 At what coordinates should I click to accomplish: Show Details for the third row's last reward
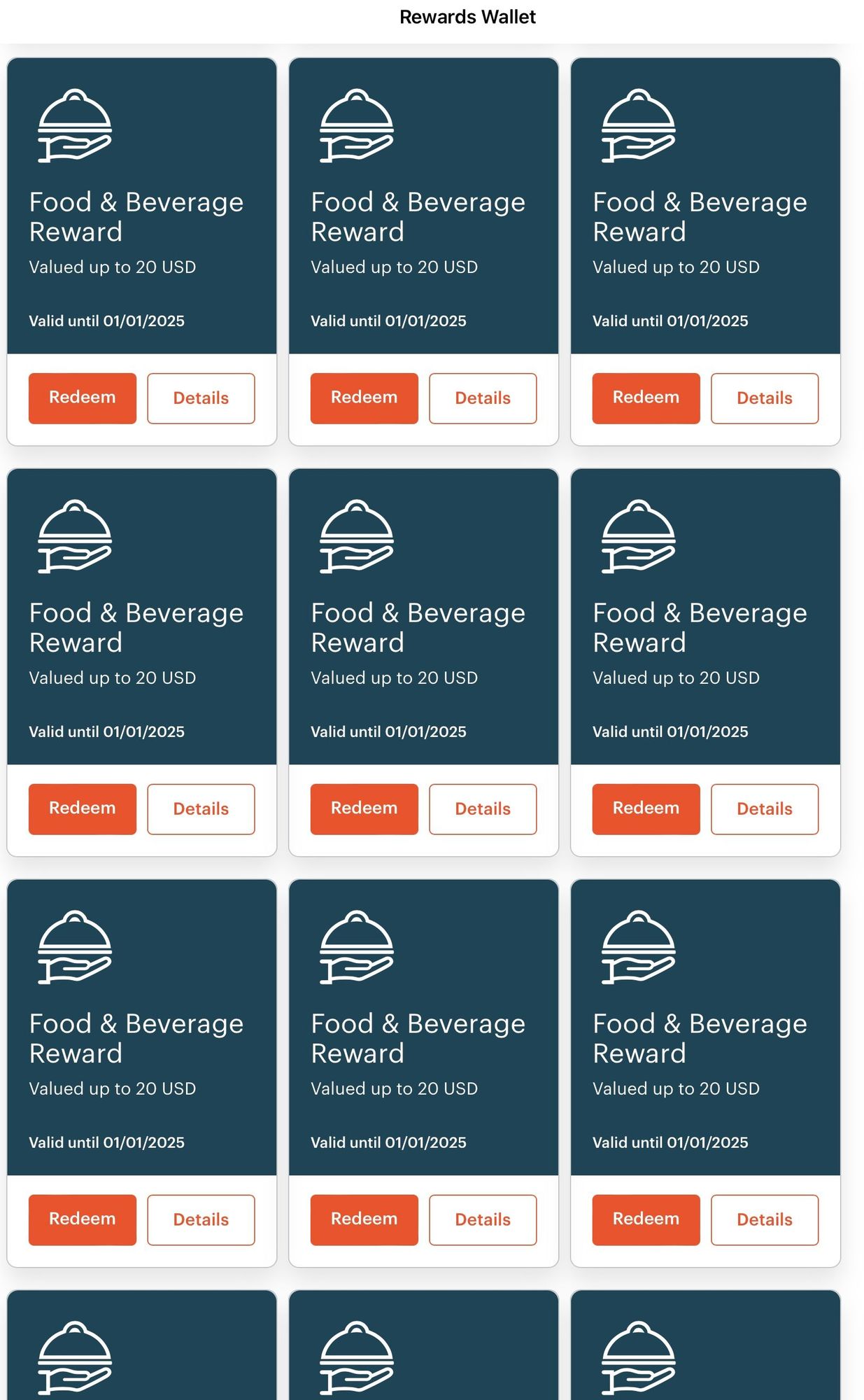765,1220
